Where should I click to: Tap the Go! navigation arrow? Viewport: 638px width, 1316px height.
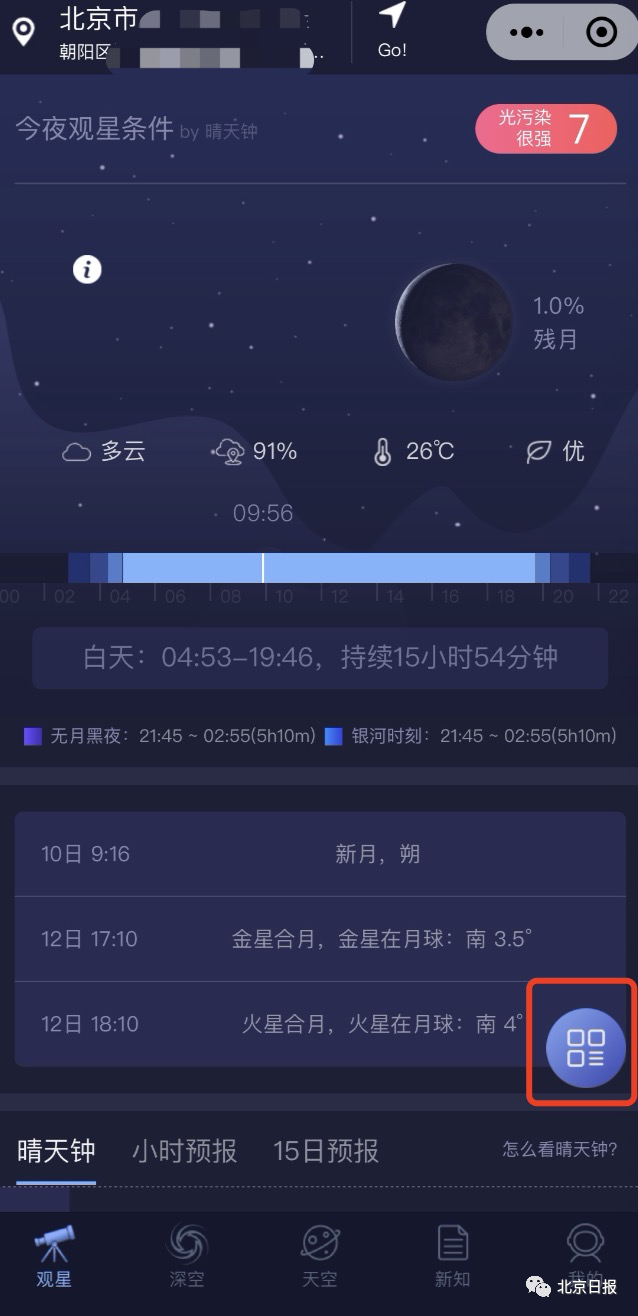pos(392,31)
